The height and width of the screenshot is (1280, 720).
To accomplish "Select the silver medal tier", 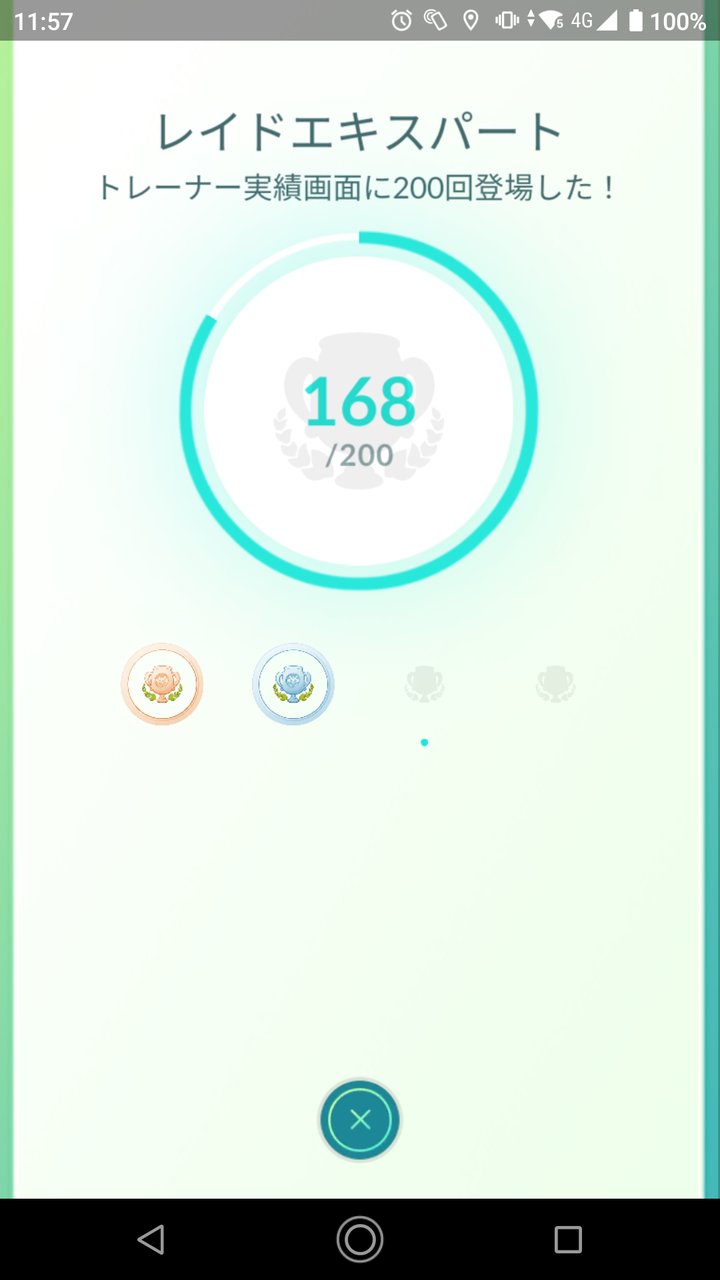I will 293,684.
